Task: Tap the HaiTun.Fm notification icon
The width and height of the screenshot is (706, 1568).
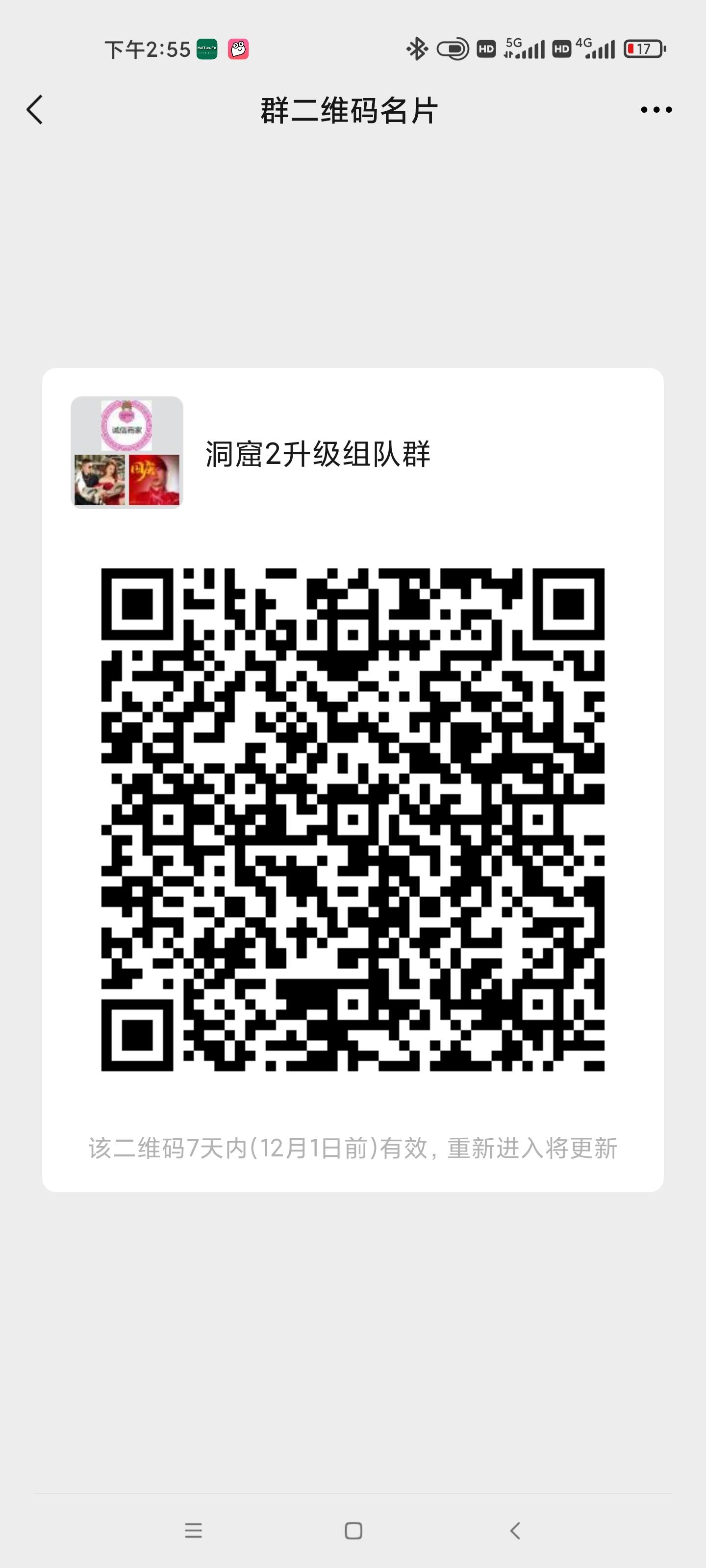Action: pos(206,49)
